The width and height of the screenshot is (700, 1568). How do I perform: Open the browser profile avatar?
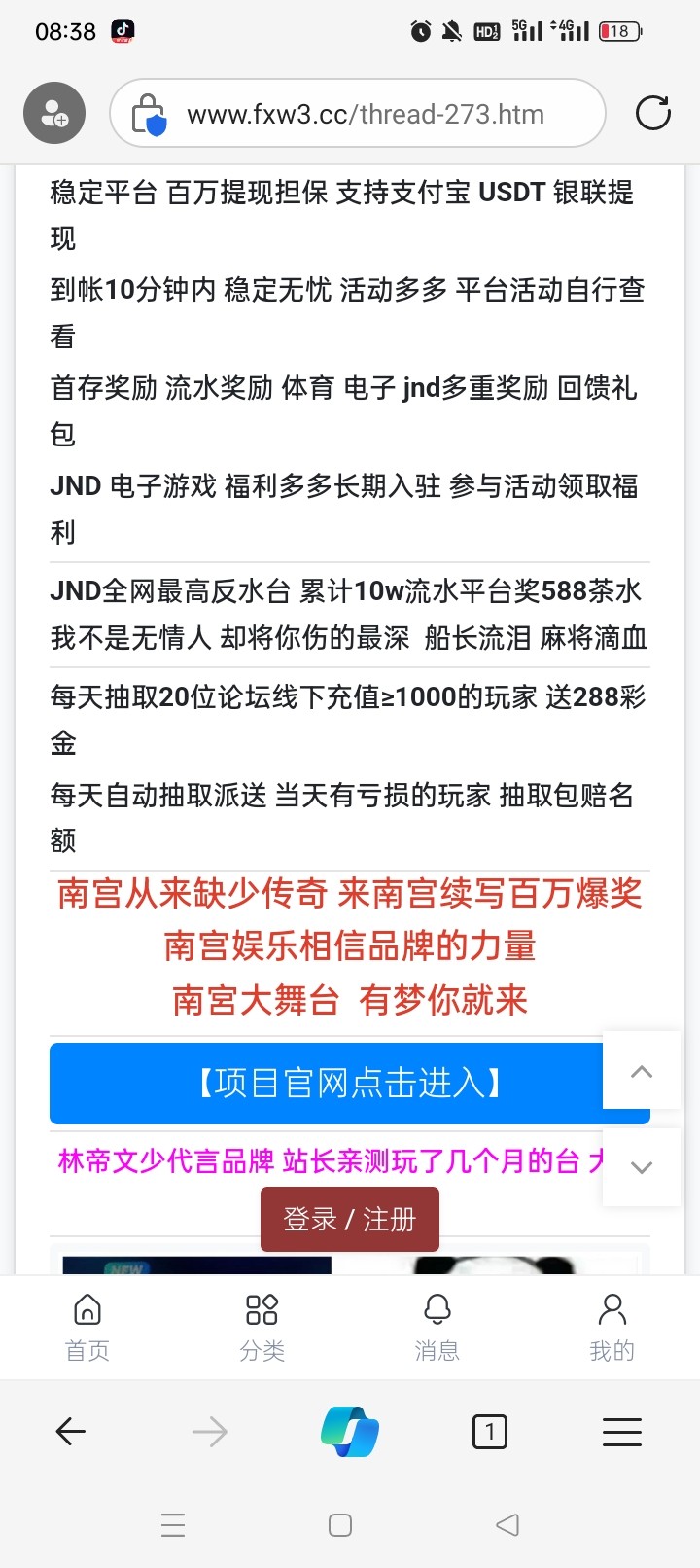pos(54,114)
